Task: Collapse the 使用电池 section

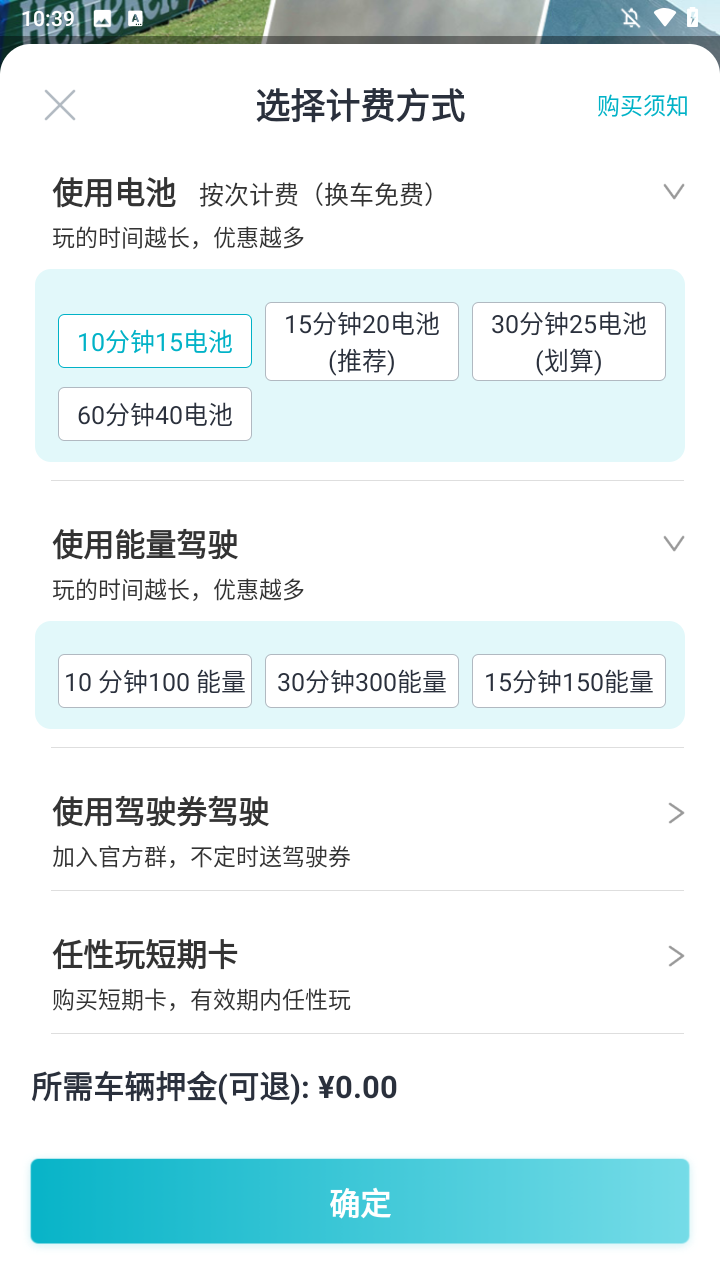Action: pos(675,191)
